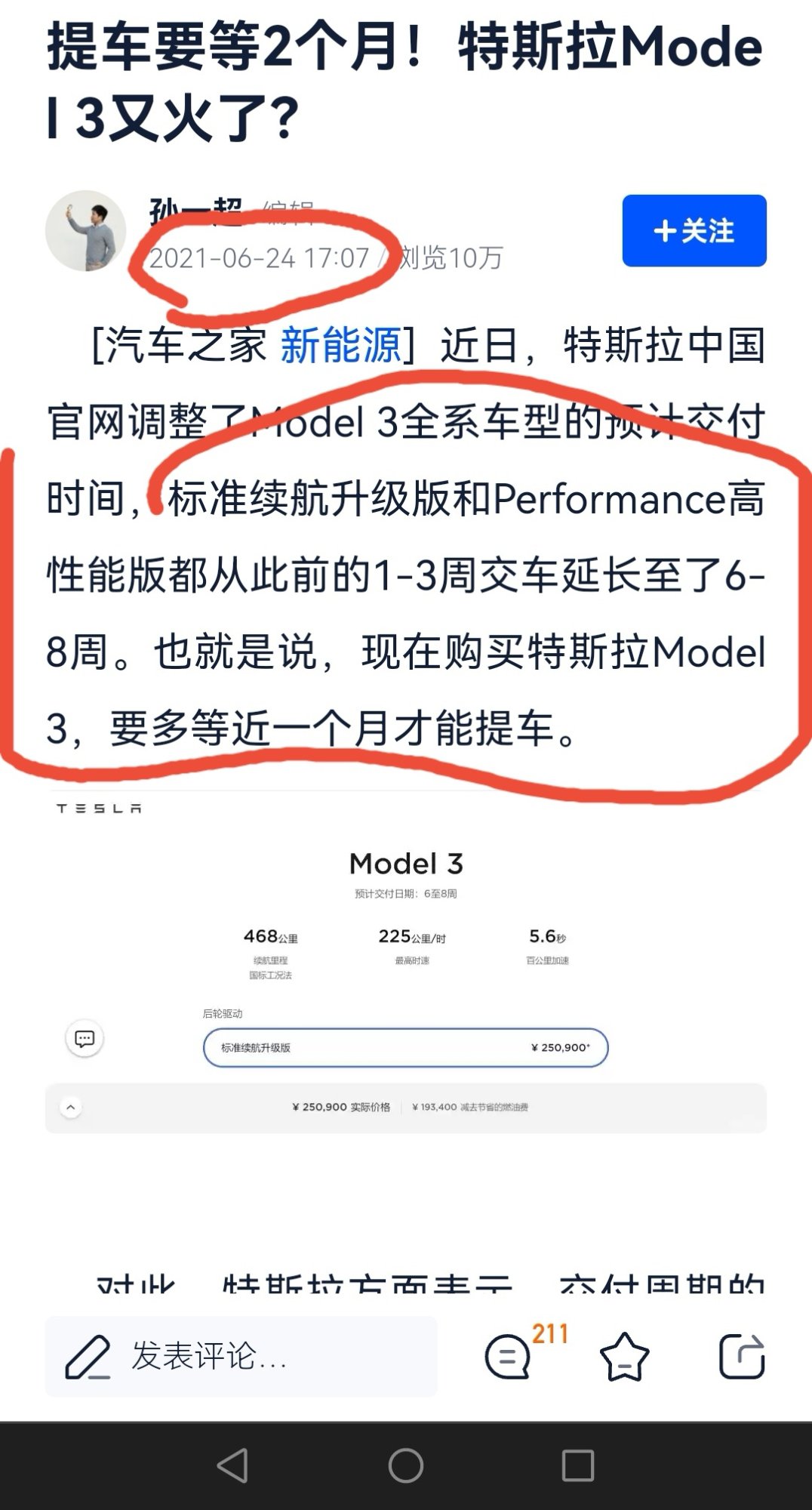Screen dimensions: 812x1510
Task: Go back using system back button
Action: tap(232, 1465)
